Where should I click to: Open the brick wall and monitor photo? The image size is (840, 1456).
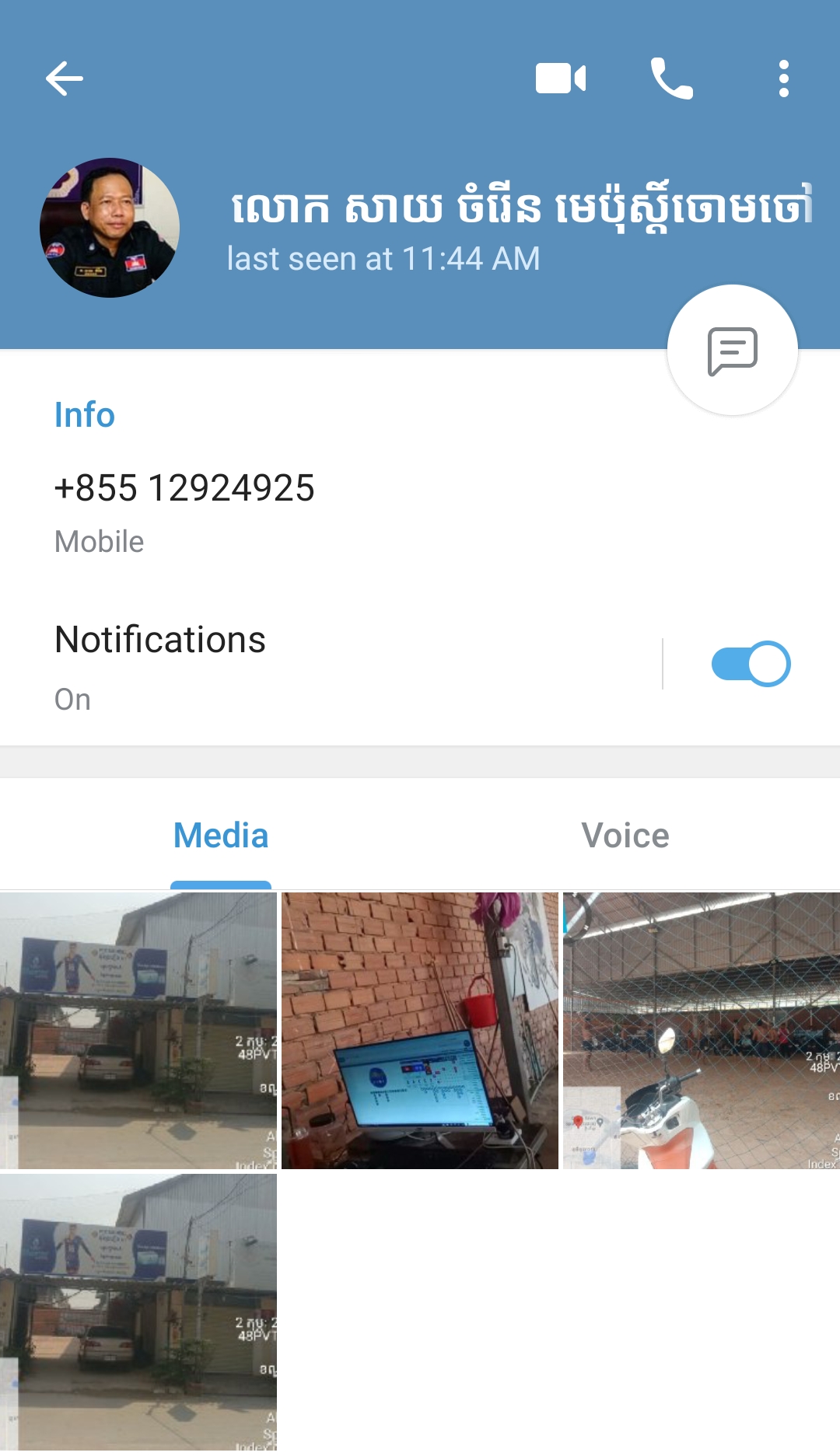coord(420,1030)
